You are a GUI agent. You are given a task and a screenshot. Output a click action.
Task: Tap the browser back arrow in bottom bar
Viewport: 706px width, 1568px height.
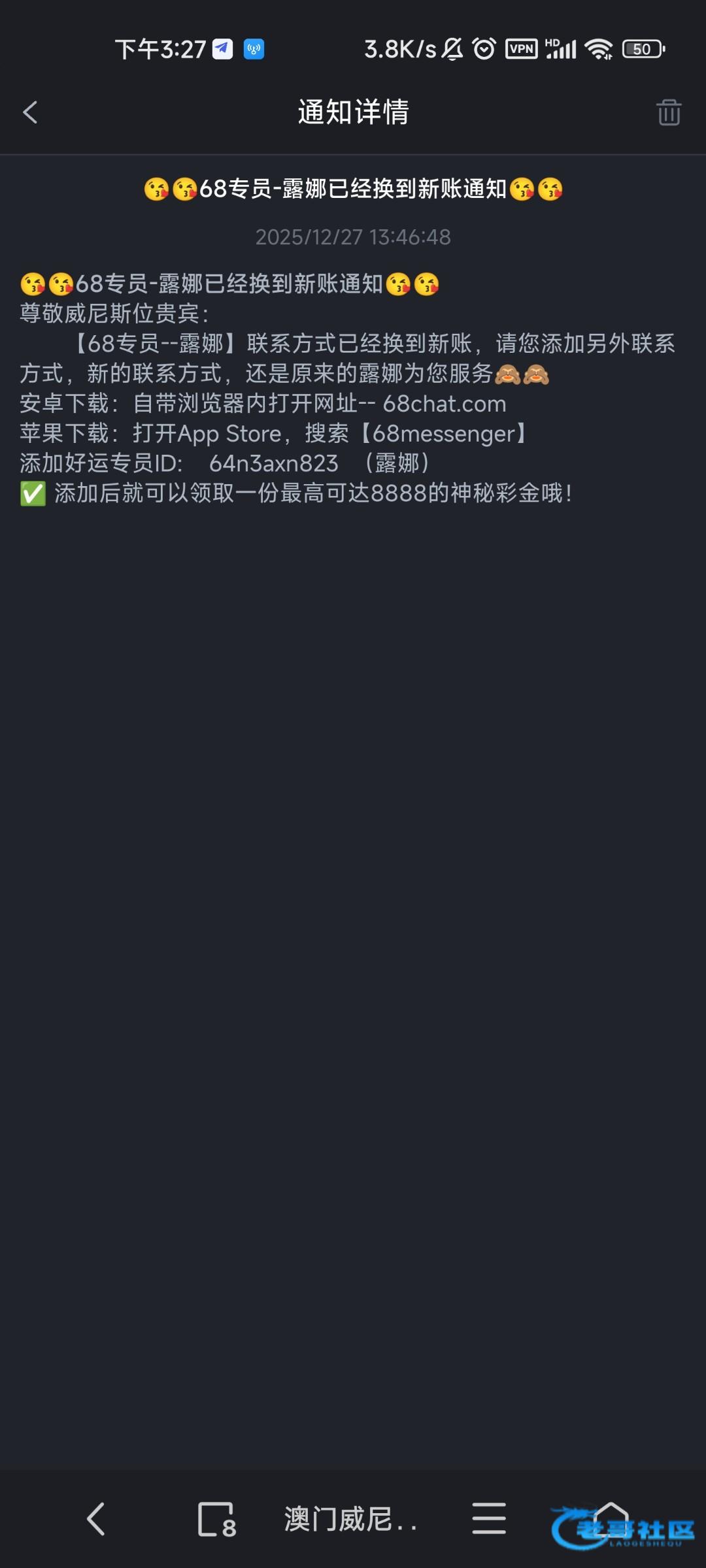[95, 1518]
